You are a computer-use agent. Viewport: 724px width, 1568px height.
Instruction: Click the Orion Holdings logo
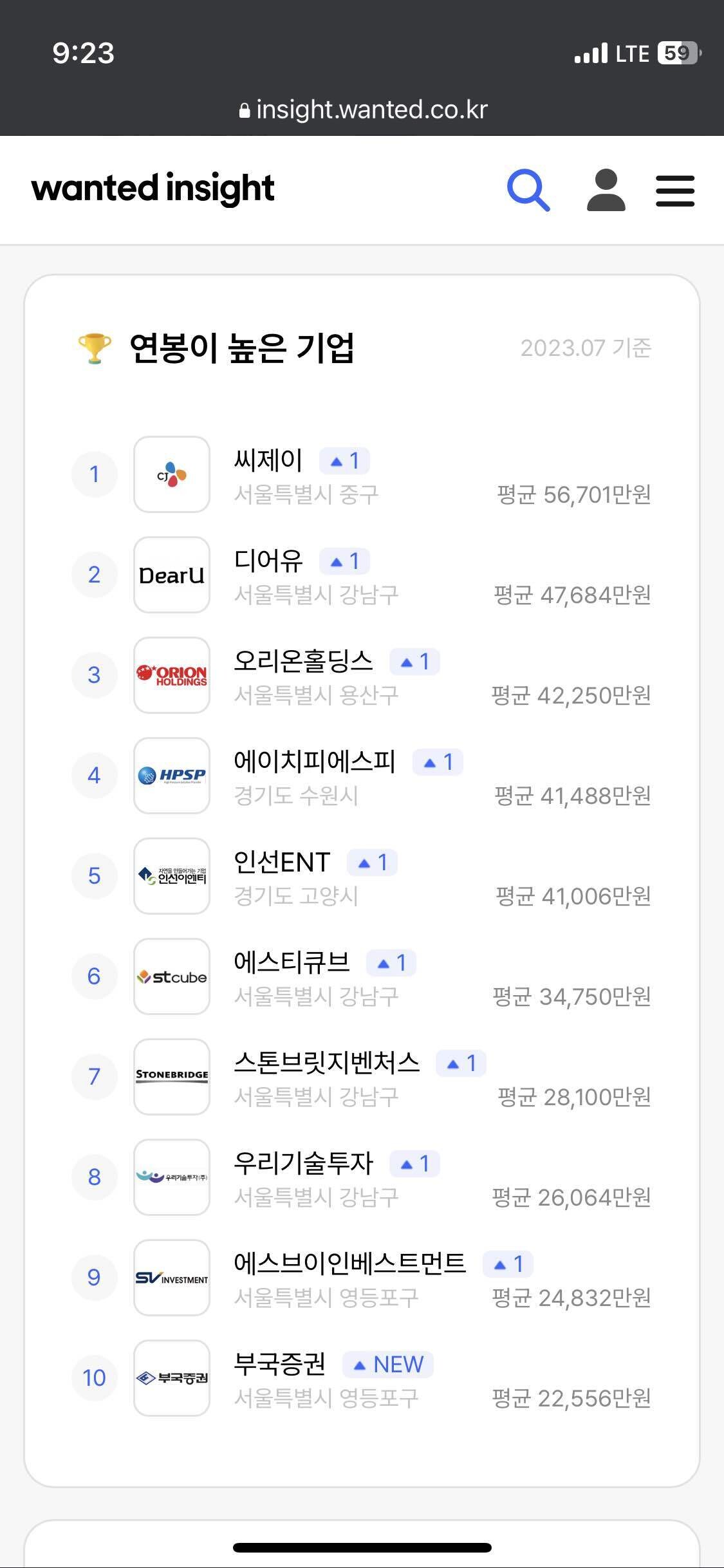171,675
